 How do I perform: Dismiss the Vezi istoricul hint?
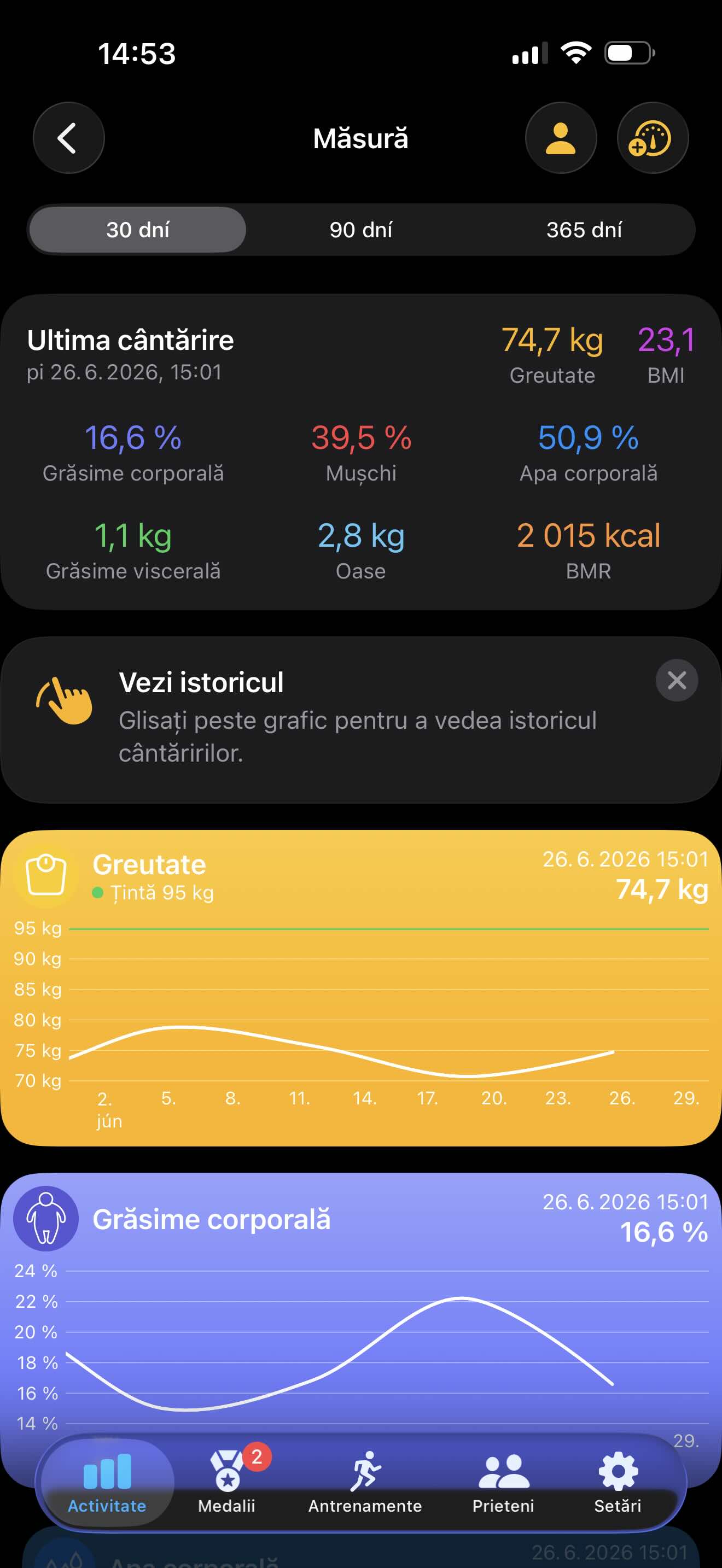point(677,681)
